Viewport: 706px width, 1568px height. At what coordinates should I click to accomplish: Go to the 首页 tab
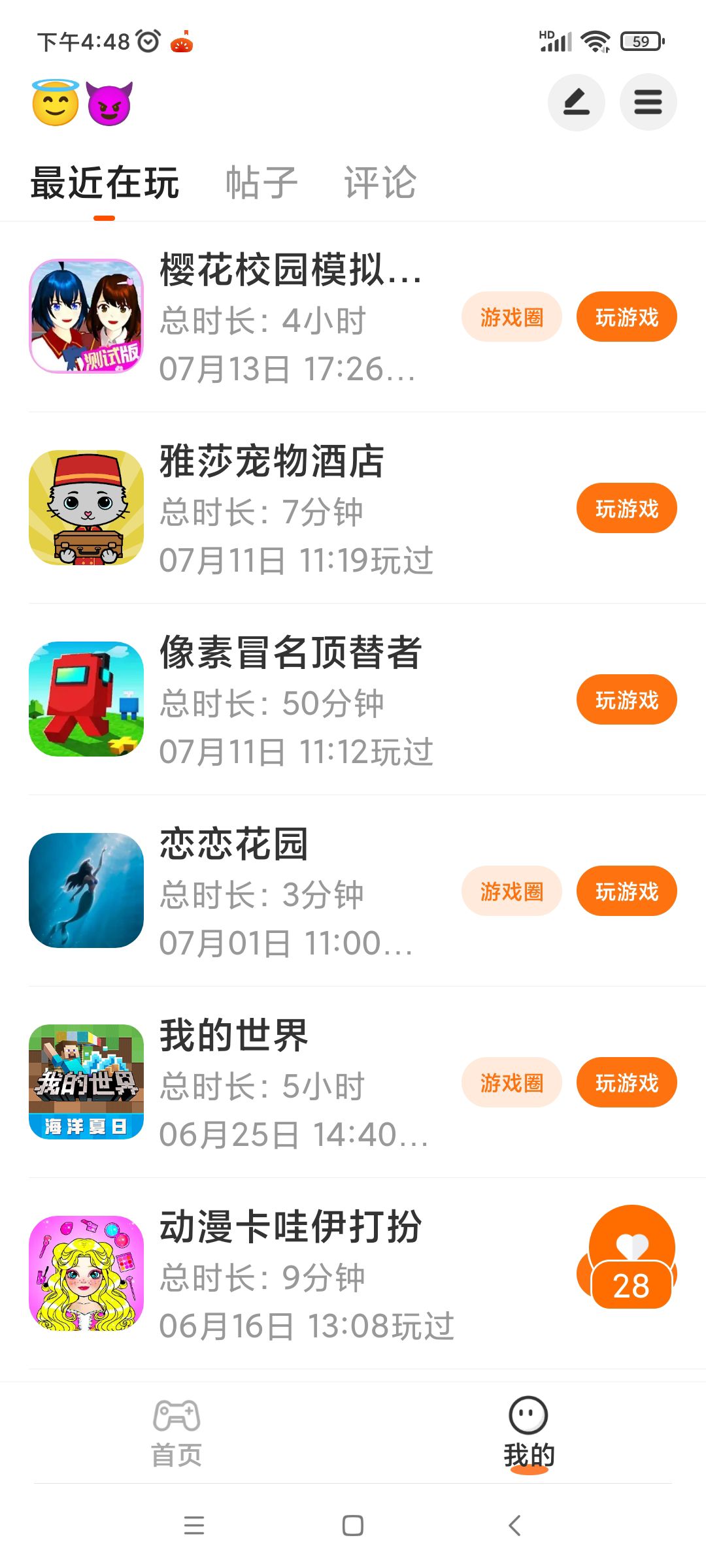[176, 1432]
